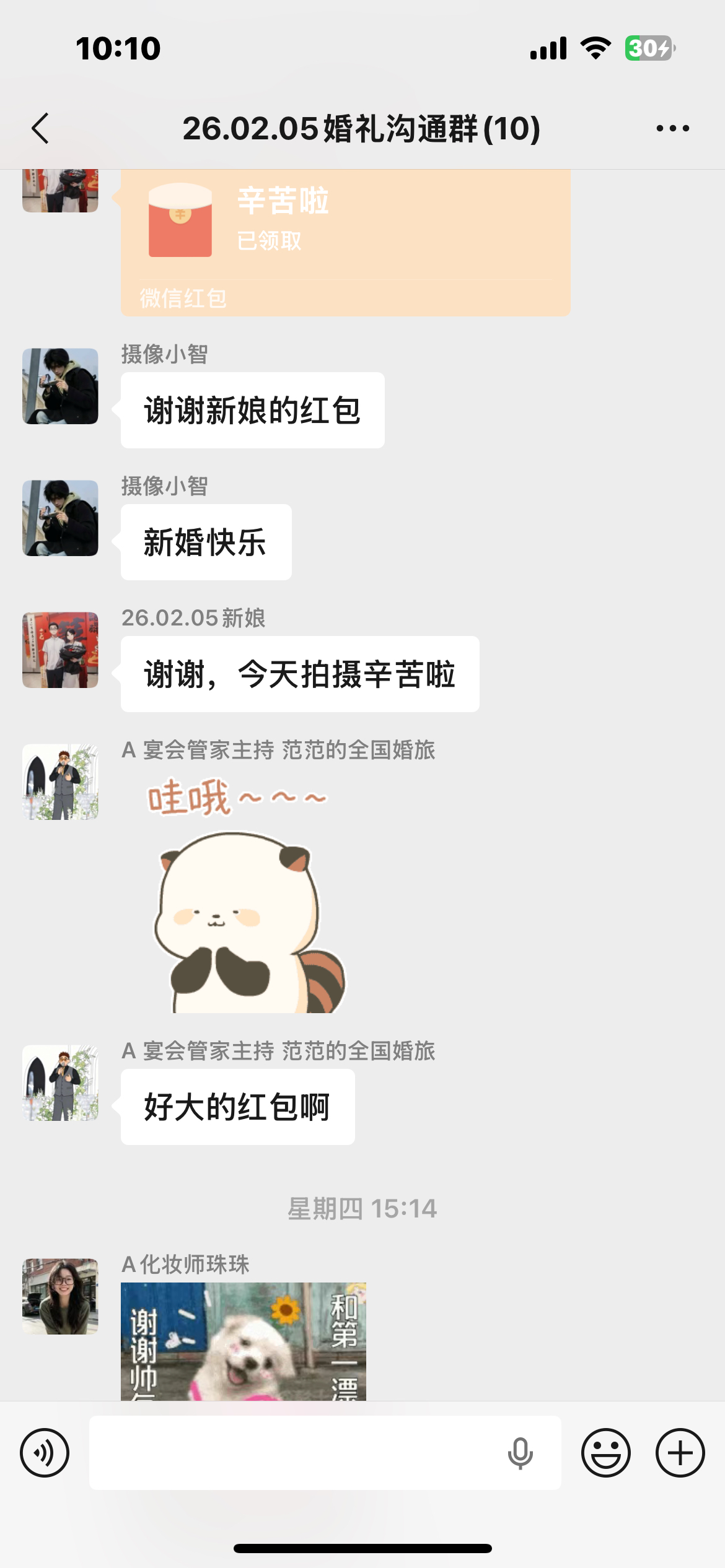The image size is (725, 1568).
Task: Go back to the chat list
Action: point(40,129)
